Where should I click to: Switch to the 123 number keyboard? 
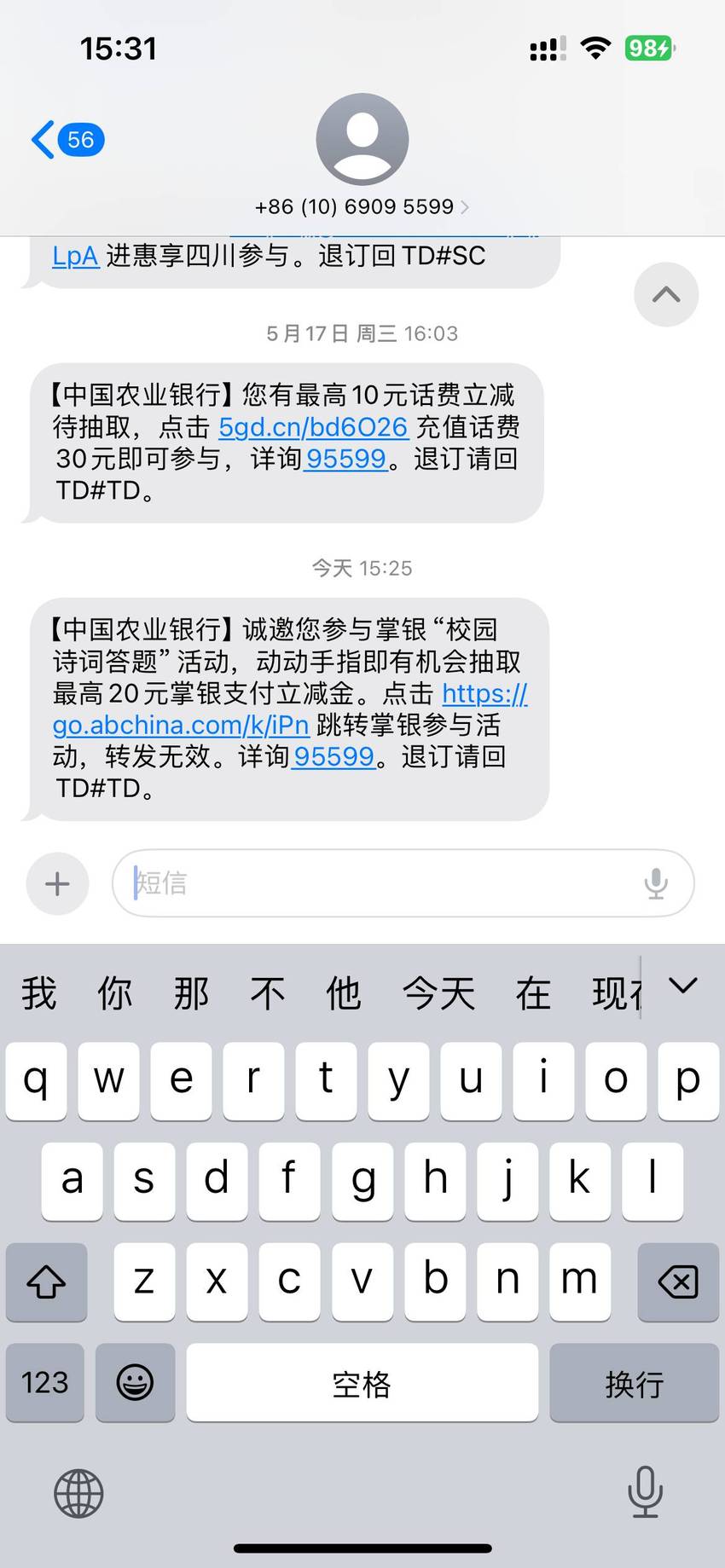tap(44, 1382)
